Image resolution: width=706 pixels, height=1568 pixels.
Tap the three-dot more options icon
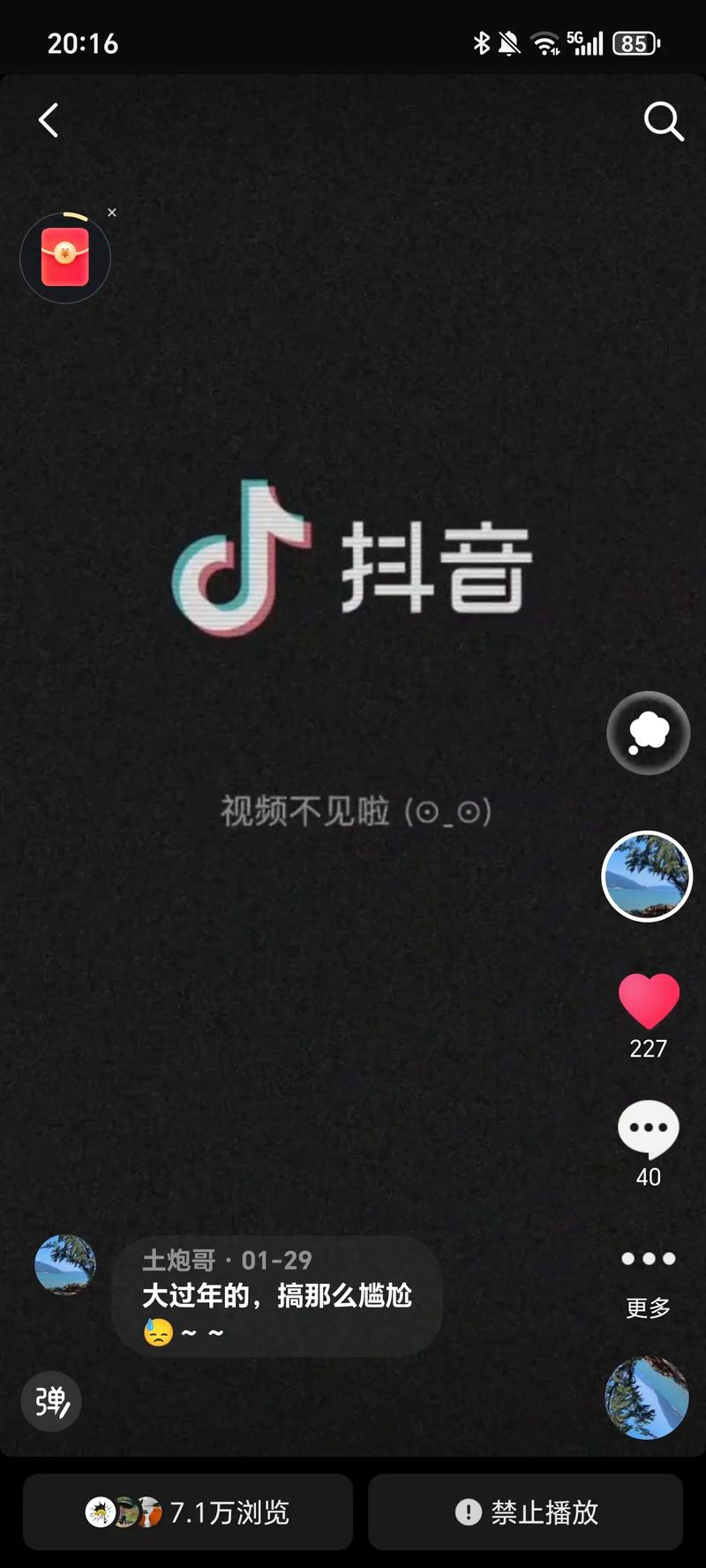click(x=647, y=1258)
